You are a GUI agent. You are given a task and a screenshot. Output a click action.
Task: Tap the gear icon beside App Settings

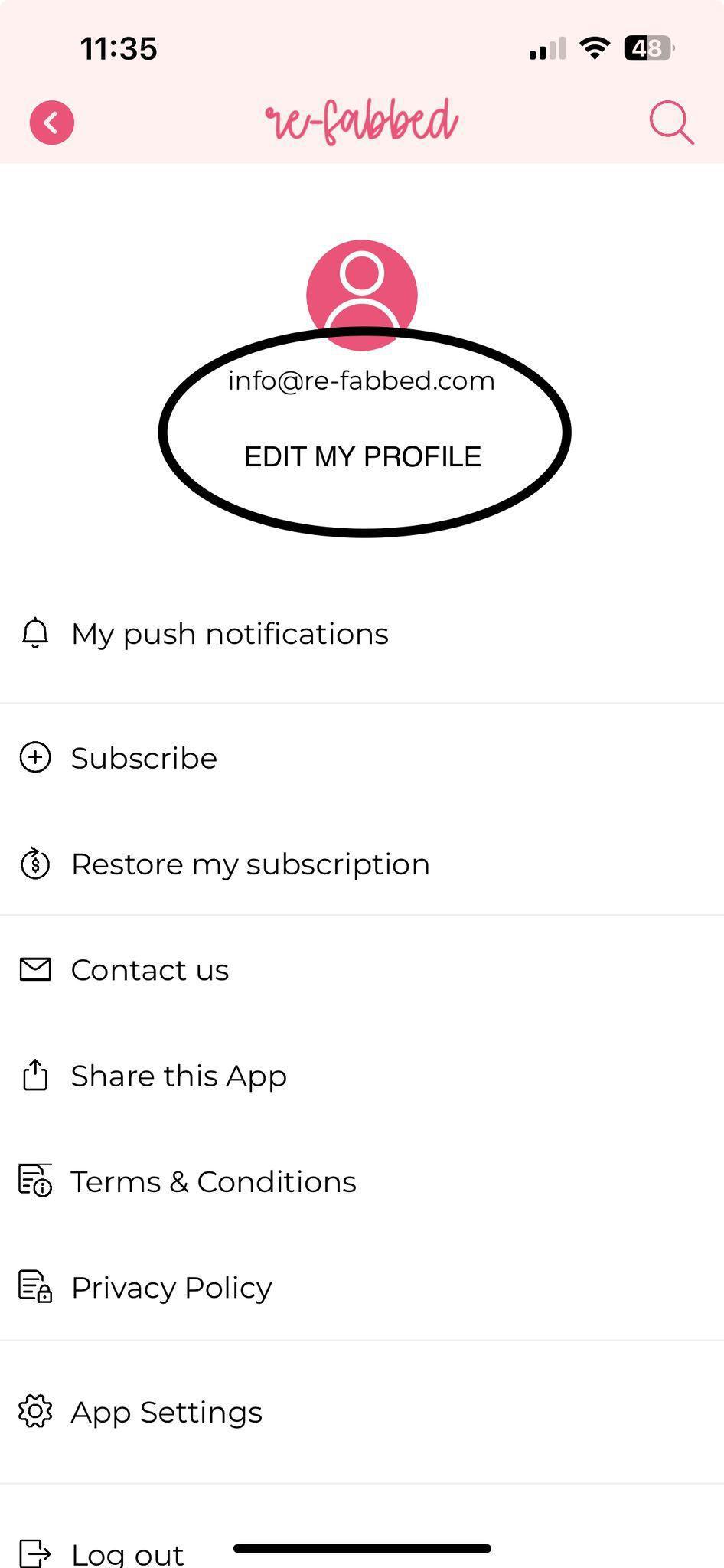point(34,1411)
